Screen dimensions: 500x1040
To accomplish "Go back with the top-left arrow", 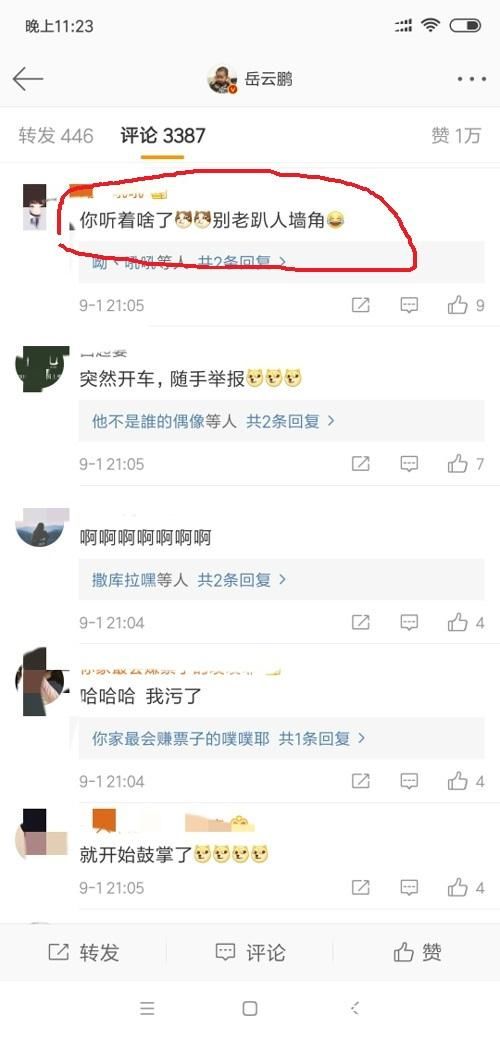I will (28, 80).
